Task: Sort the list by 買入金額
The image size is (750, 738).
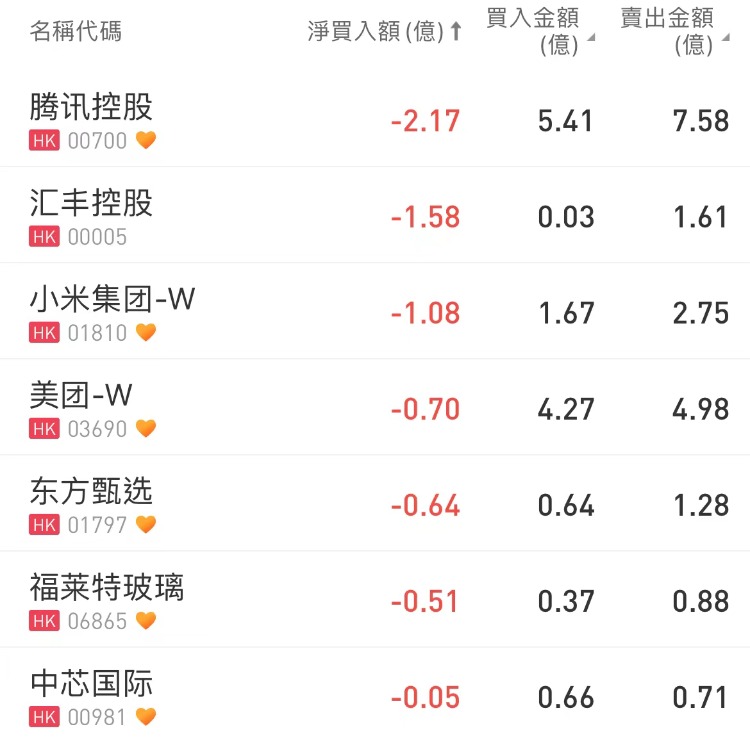Action: 539,31
